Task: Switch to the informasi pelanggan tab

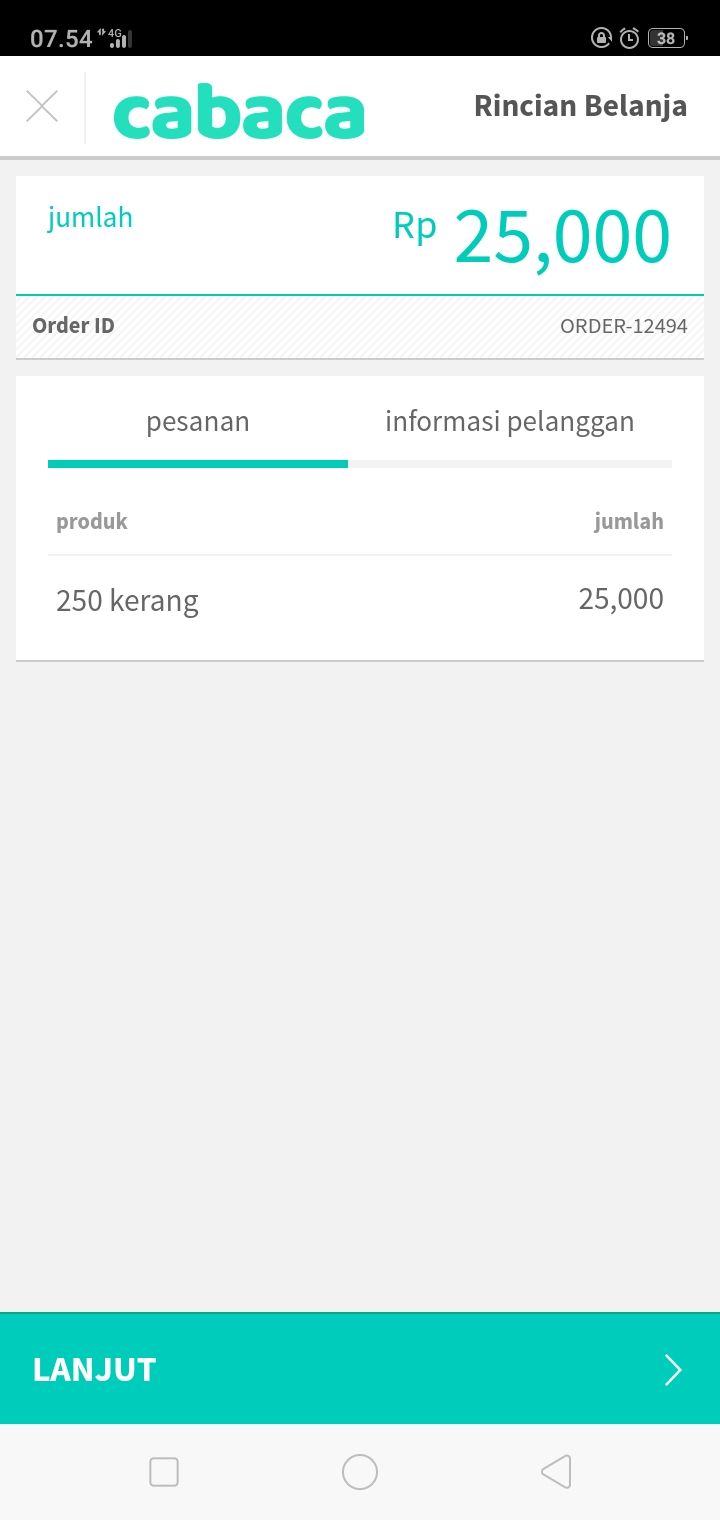Action: click(510, 421)
